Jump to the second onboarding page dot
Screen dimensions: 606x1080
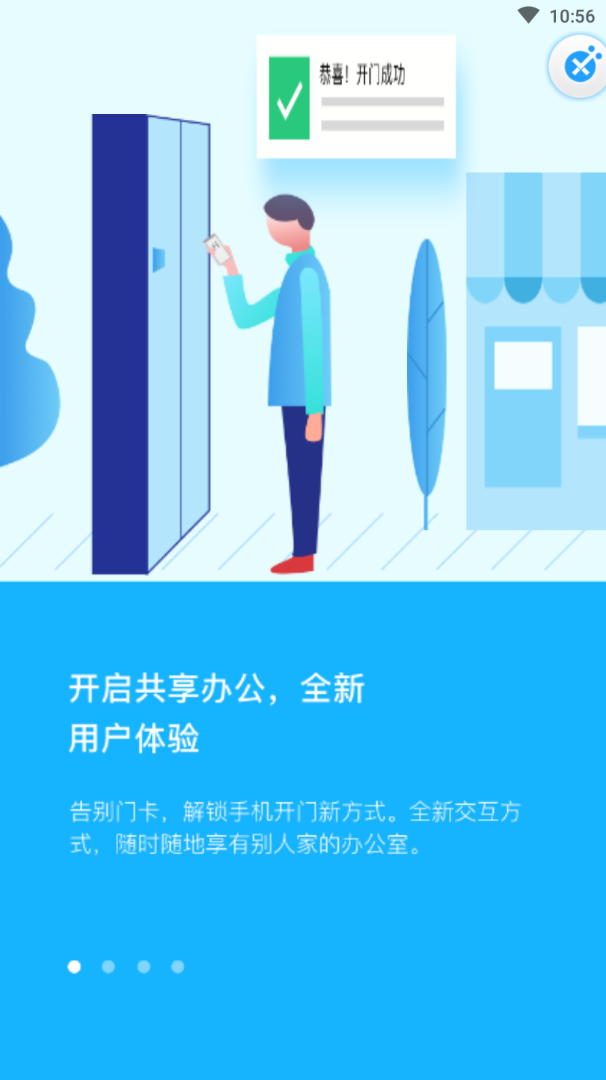point(108,966)
